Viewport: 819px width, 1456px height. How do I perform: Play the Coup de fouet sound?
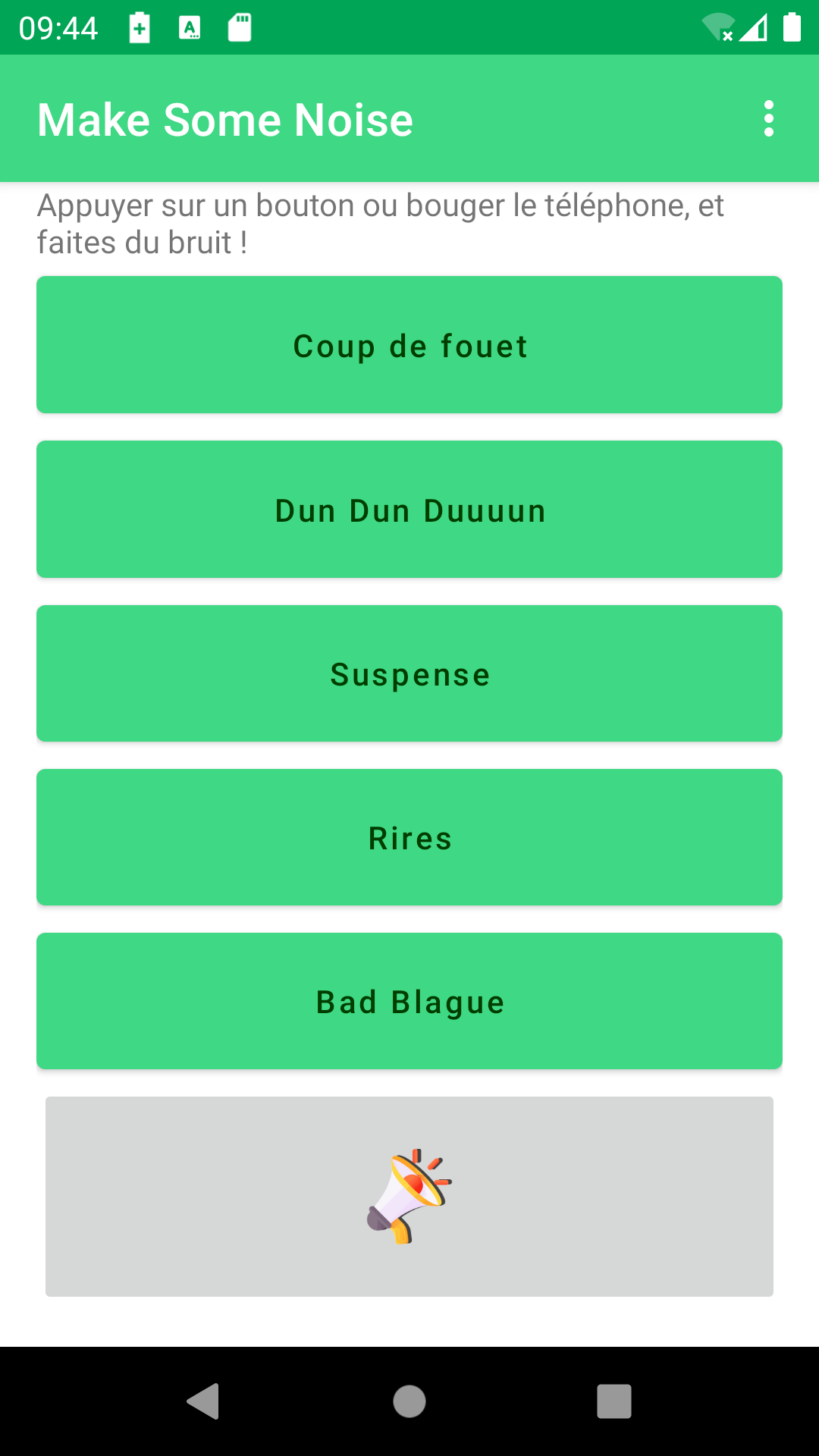click(x=409, y=345)
